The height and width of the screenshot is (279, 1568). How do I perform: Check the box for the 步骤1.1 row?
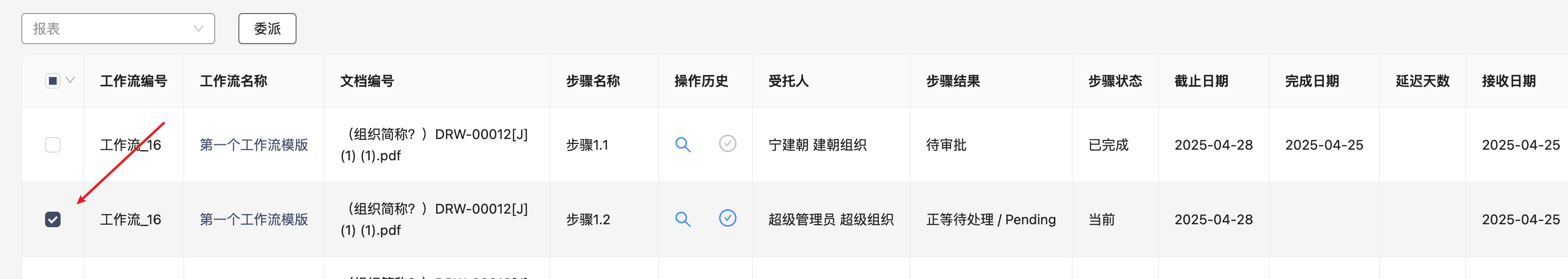click(x=52, y=145)
